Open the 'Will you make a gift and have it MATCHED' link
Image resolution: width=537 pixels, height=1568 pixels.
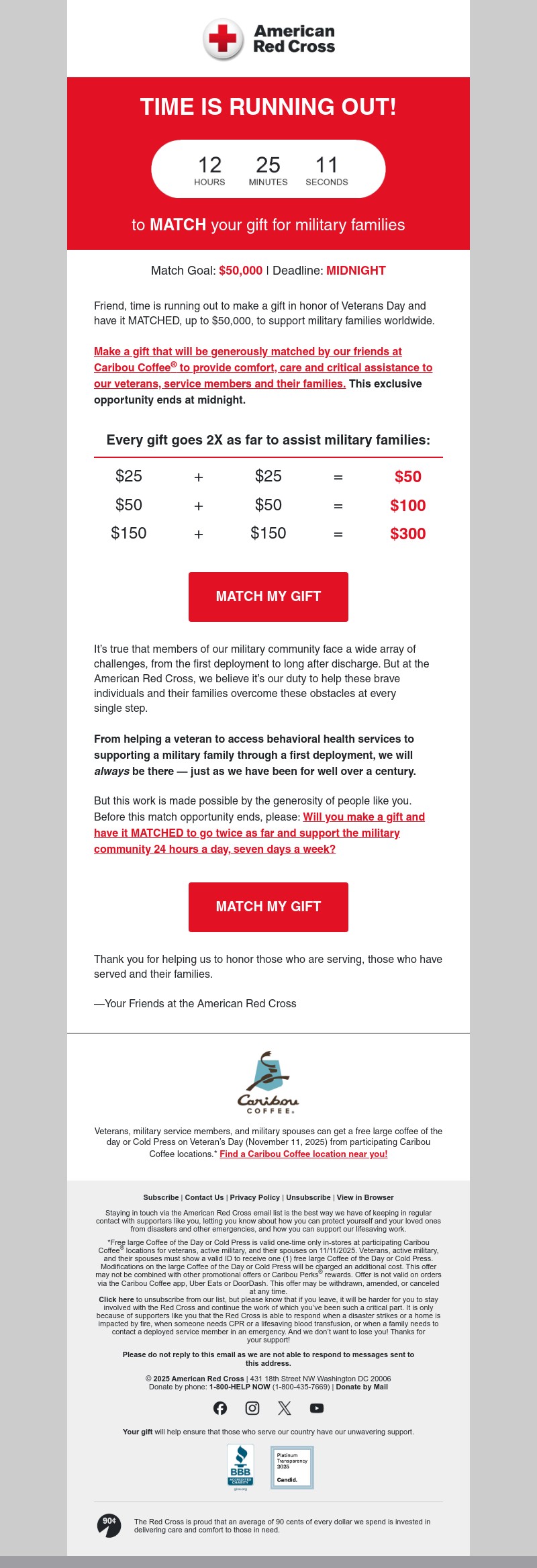click(x=260, y=833)
